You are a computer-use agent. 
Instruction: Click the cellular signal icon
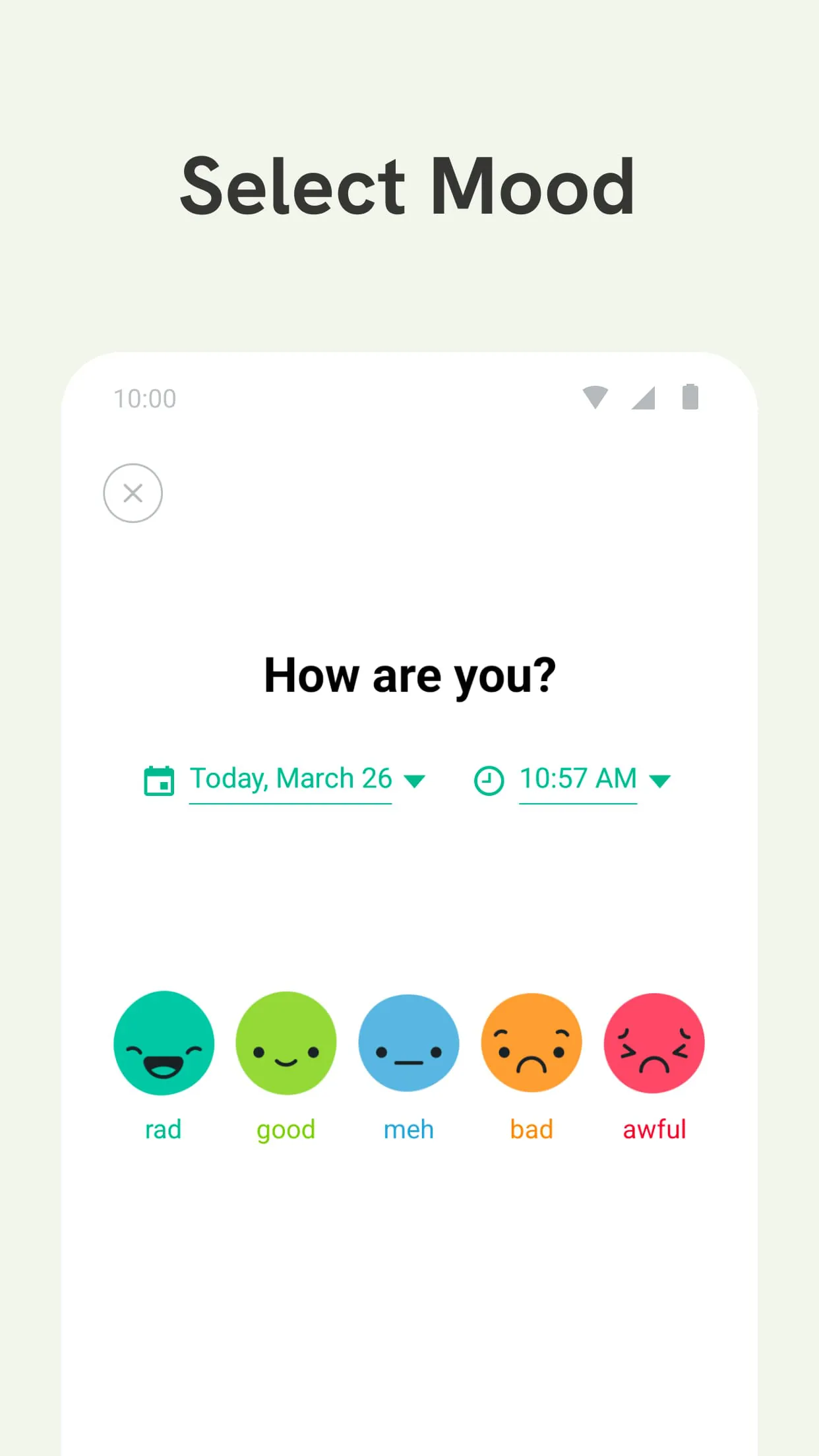pyautogui.click(x=642, y=398)
